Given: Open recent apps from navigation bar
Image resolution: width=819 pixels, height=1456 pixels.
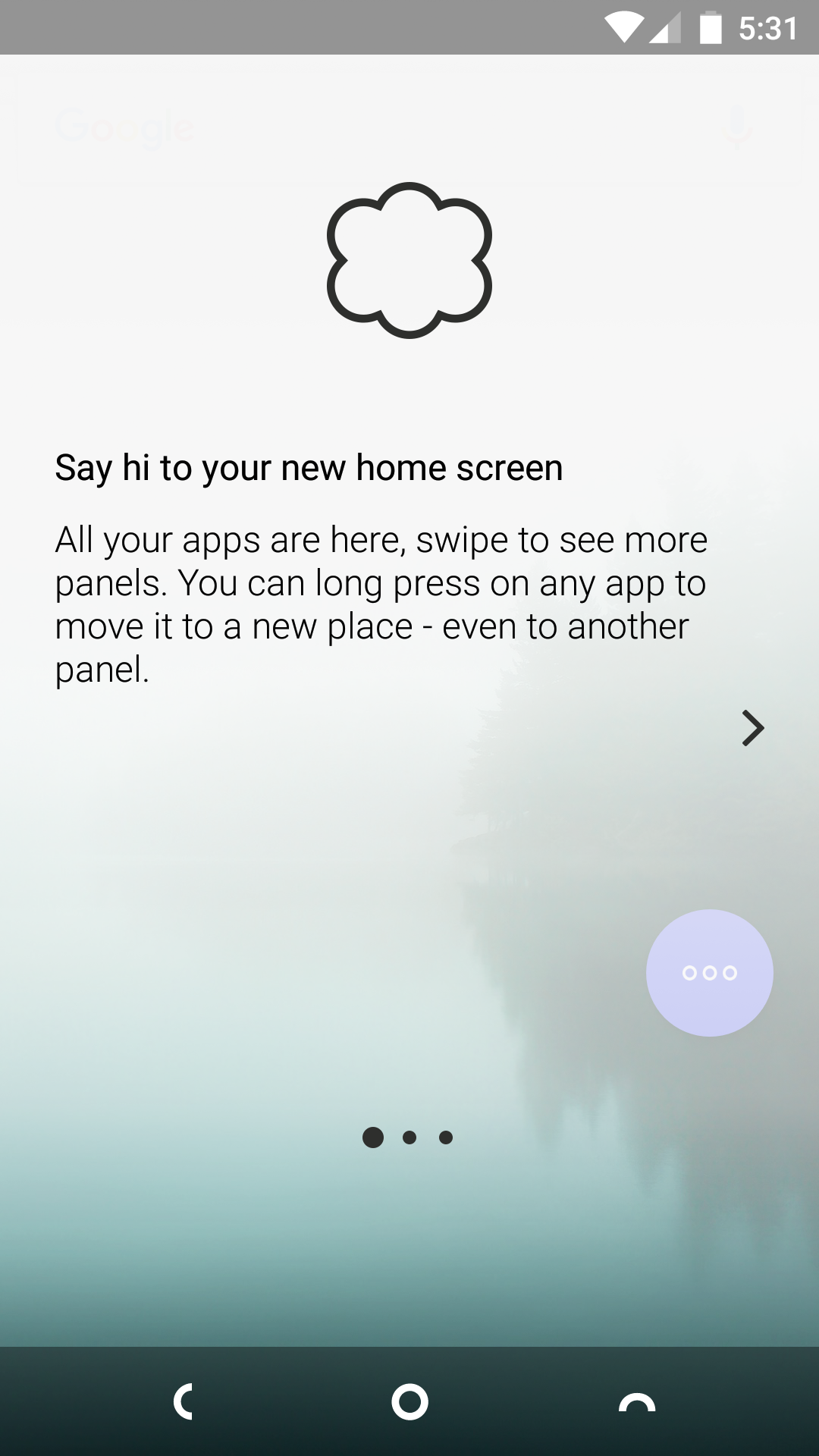Looking at the screenshot, I should point(636,1402).
